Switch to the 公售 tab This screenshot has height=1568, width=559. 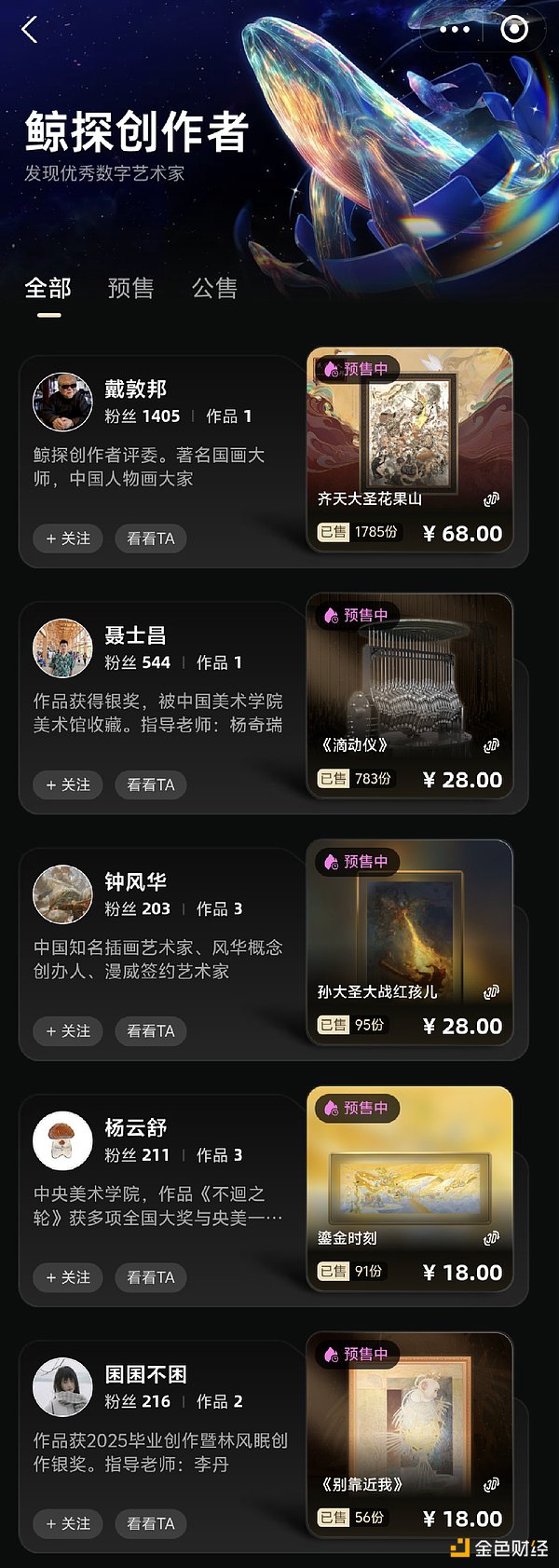[x=214, y=288]
